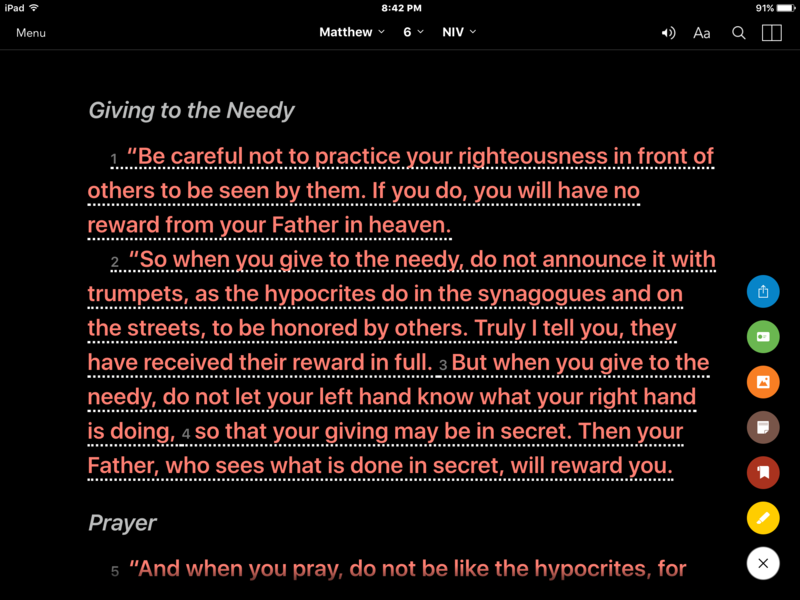Toggle the split-screen parallel view
The height and width of the screenshot is (600, 800).
tap(771, 33)
